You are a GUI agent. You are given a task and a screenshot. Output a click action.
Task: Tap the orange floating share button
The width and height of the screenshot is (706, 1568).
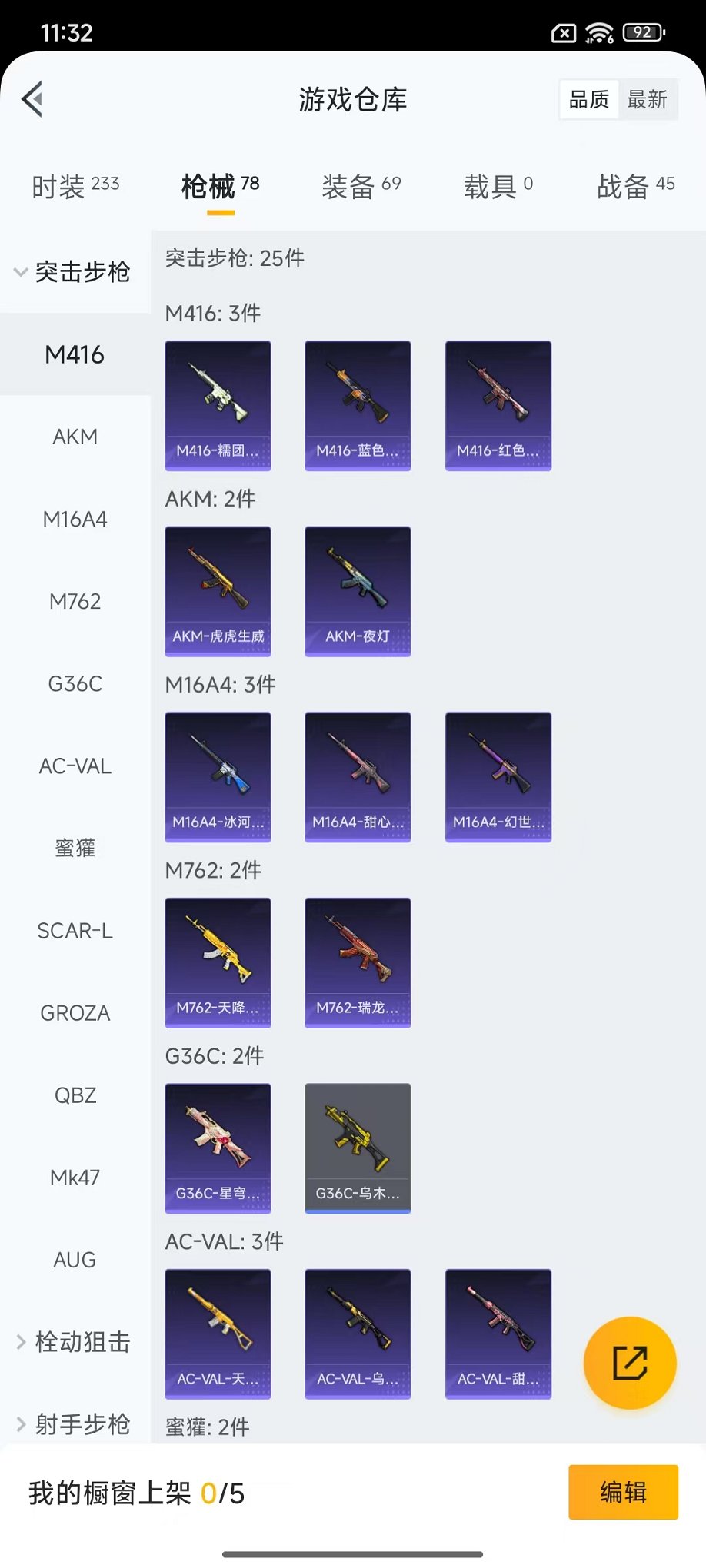(630, 1363)
